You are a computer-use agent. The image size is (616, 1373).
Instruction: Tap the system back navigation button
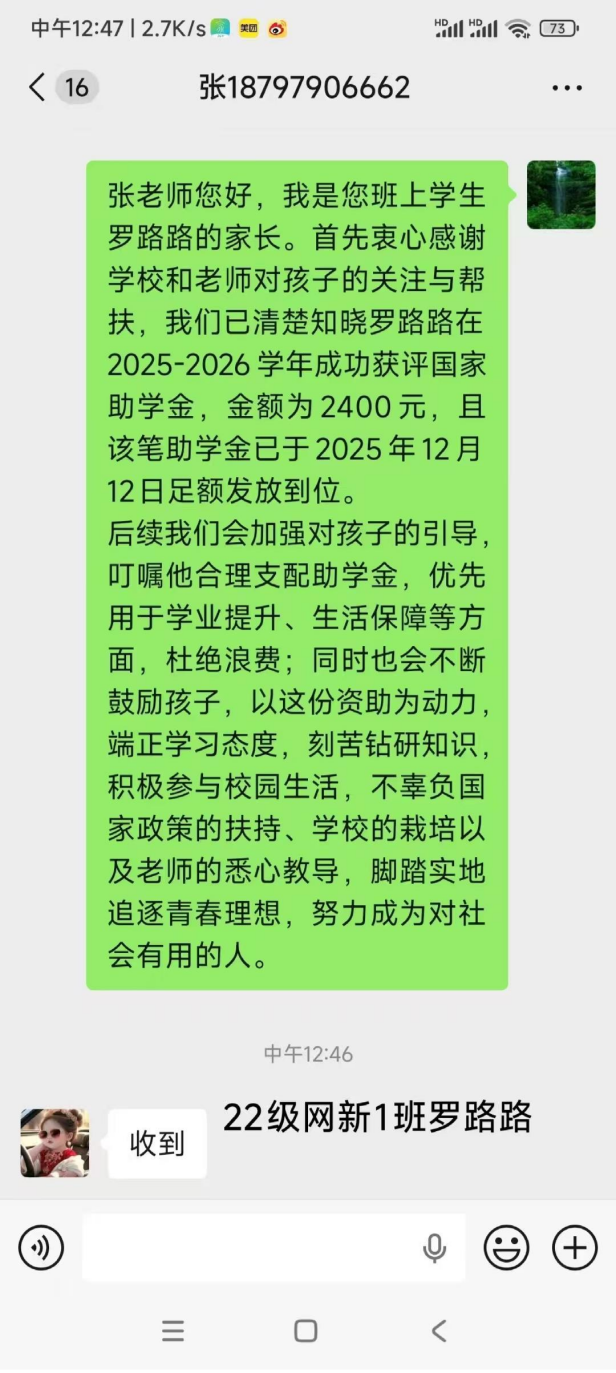438,1331
